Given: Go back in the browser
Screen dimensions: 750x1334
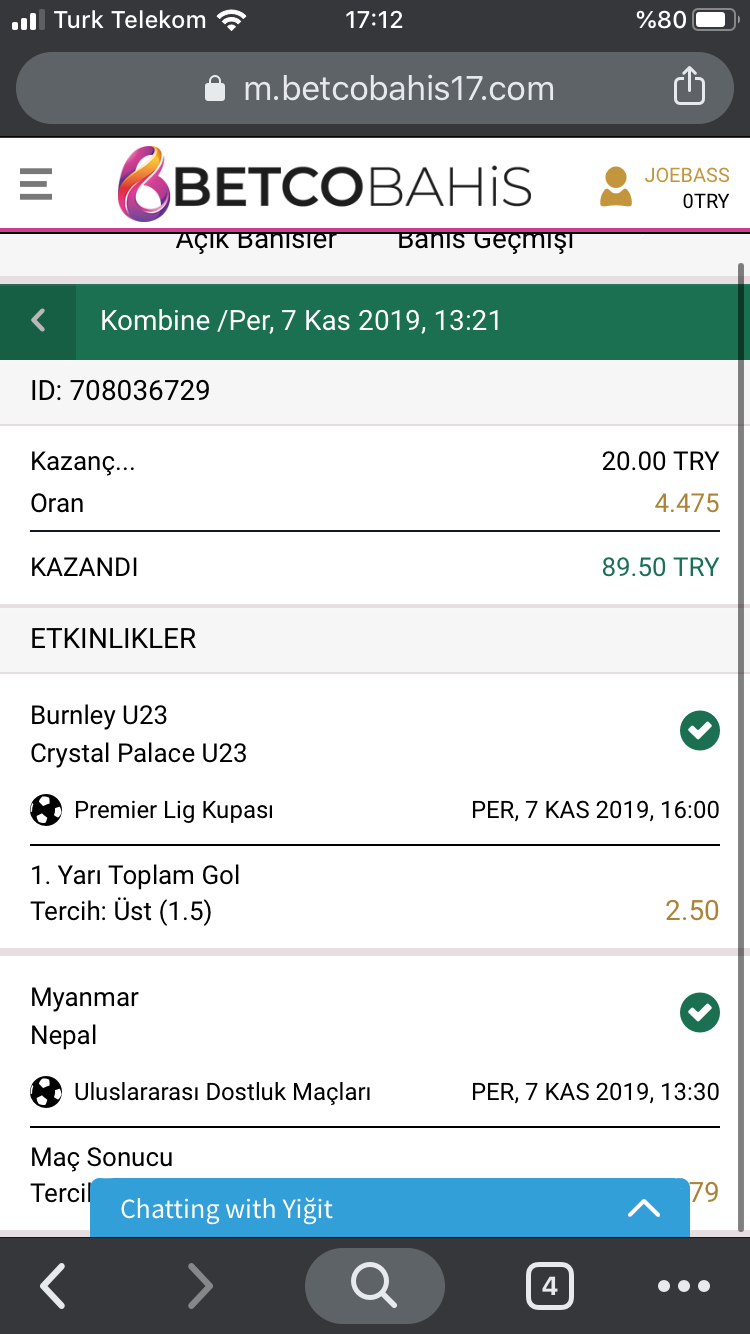Looking at the screenshot, I should coord(53,1286).
